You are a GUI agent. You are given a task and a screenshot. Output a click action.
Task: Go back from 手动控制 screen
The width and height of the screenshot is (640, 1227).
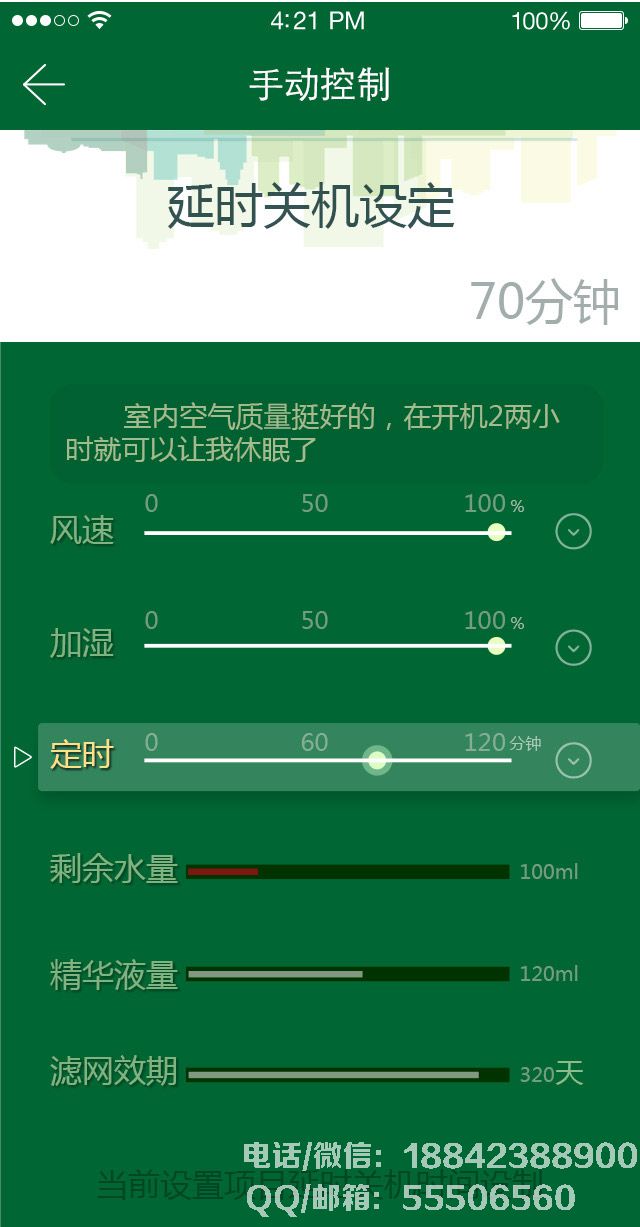click(43, 85)
